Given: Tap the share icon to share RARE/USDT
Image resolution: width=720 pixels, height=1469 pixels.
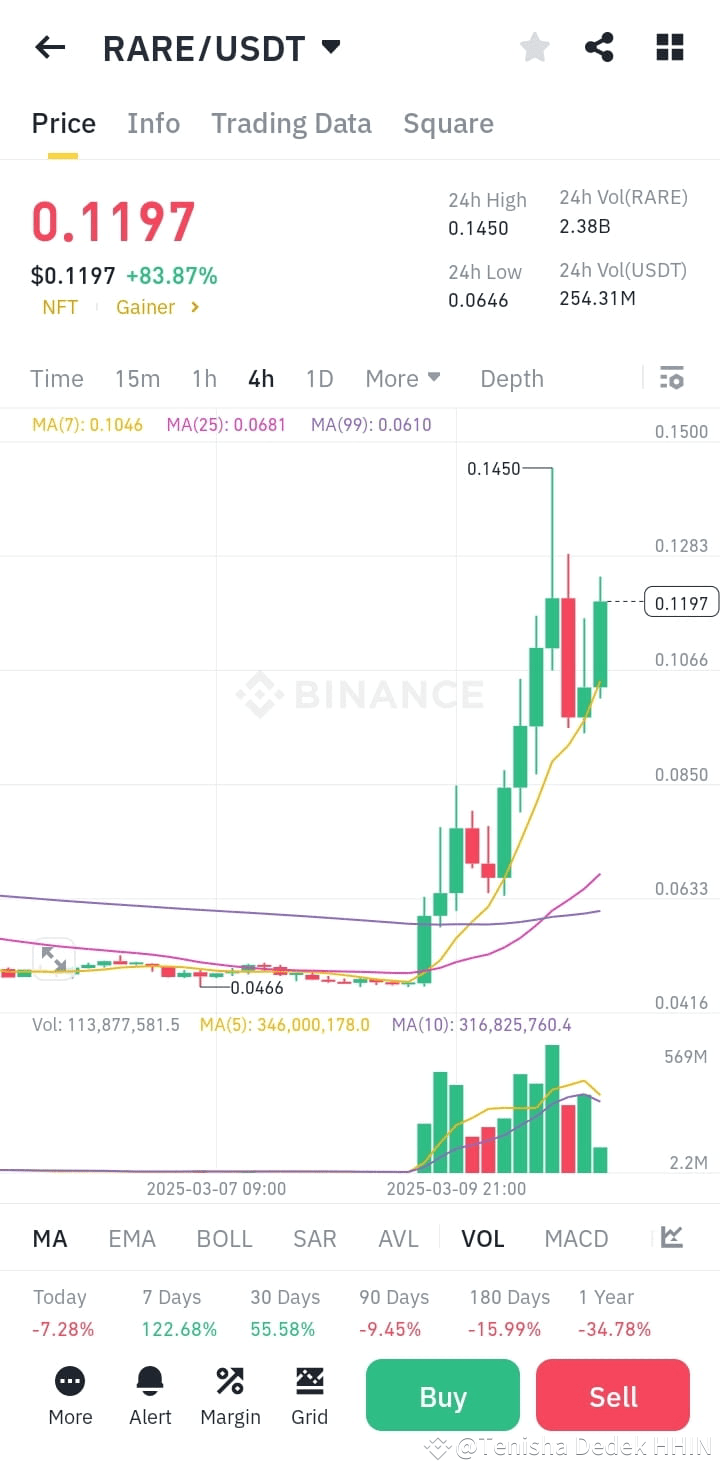Looking at the screenshot, I should (x=599, y=47).
